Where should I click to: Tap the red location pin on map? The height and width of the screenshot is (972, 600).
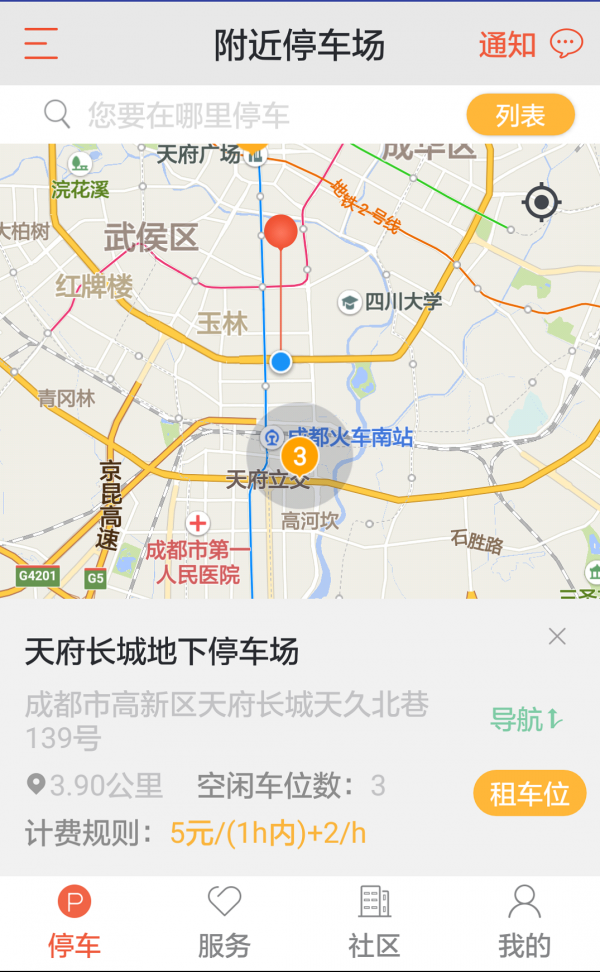pyautogui.click(x=281, y=233)
